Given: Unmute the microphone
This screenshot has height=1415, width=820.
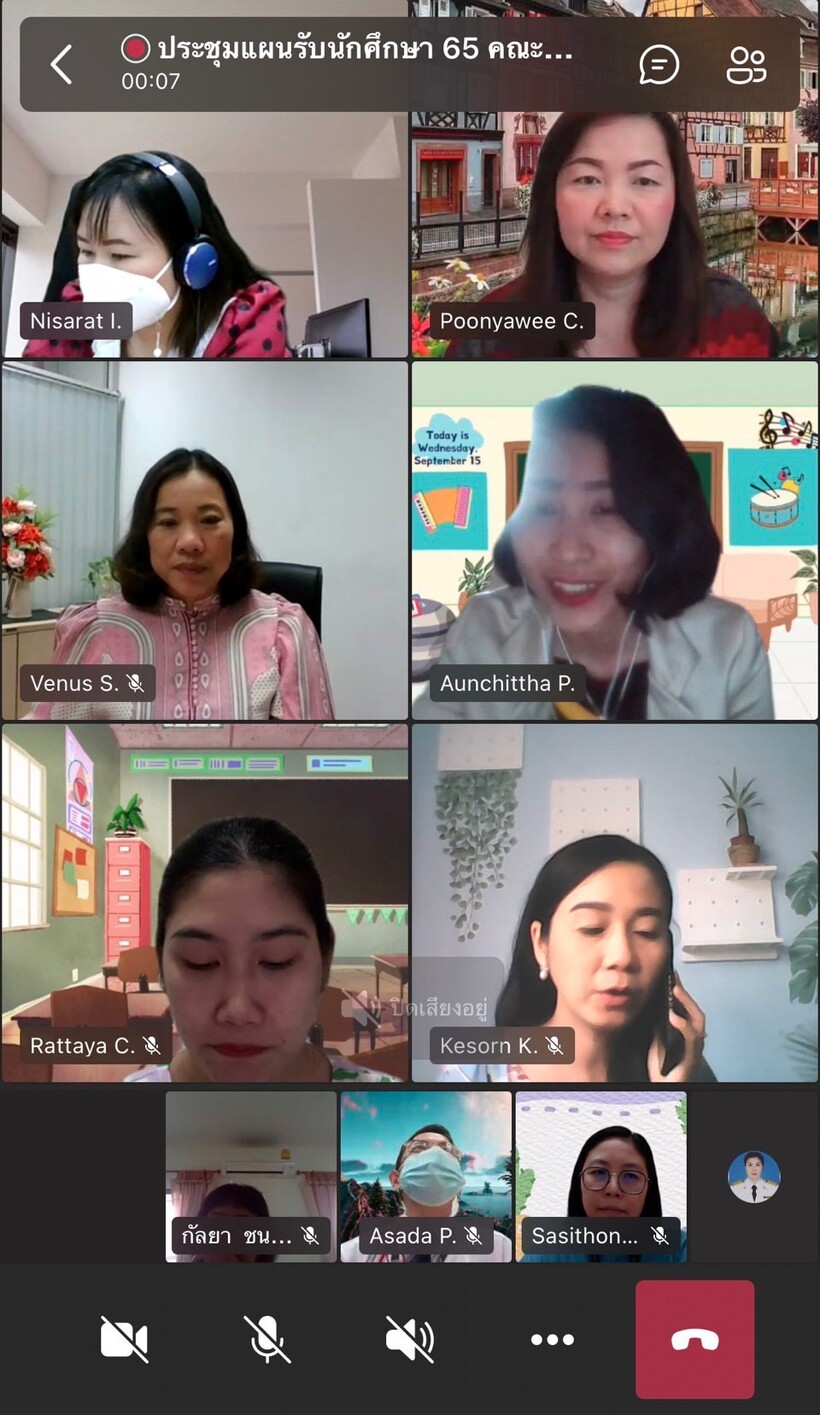Looking at the screenshot, I should click(x=267, y=1339).
